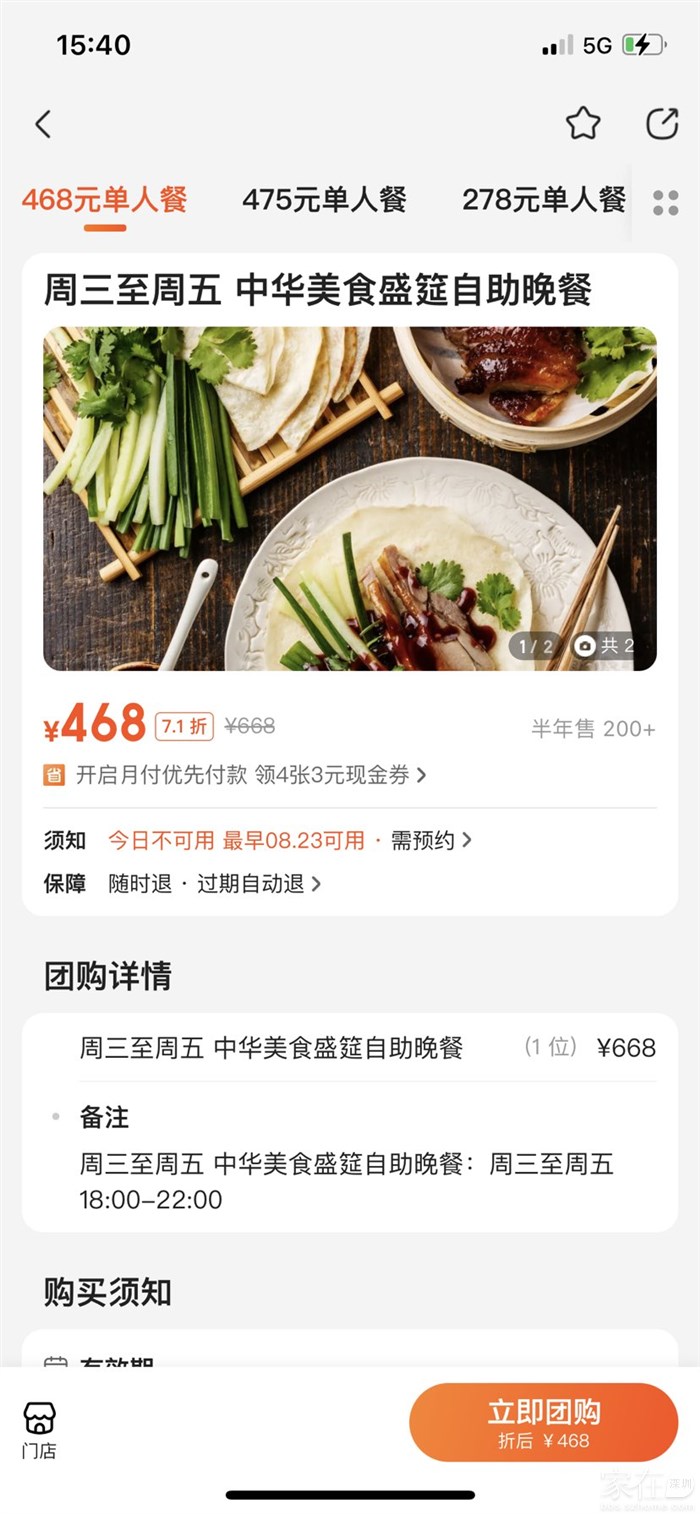The image size is (700, 1514).
Task: Share this group-buy deal
Action: point(662,123)
